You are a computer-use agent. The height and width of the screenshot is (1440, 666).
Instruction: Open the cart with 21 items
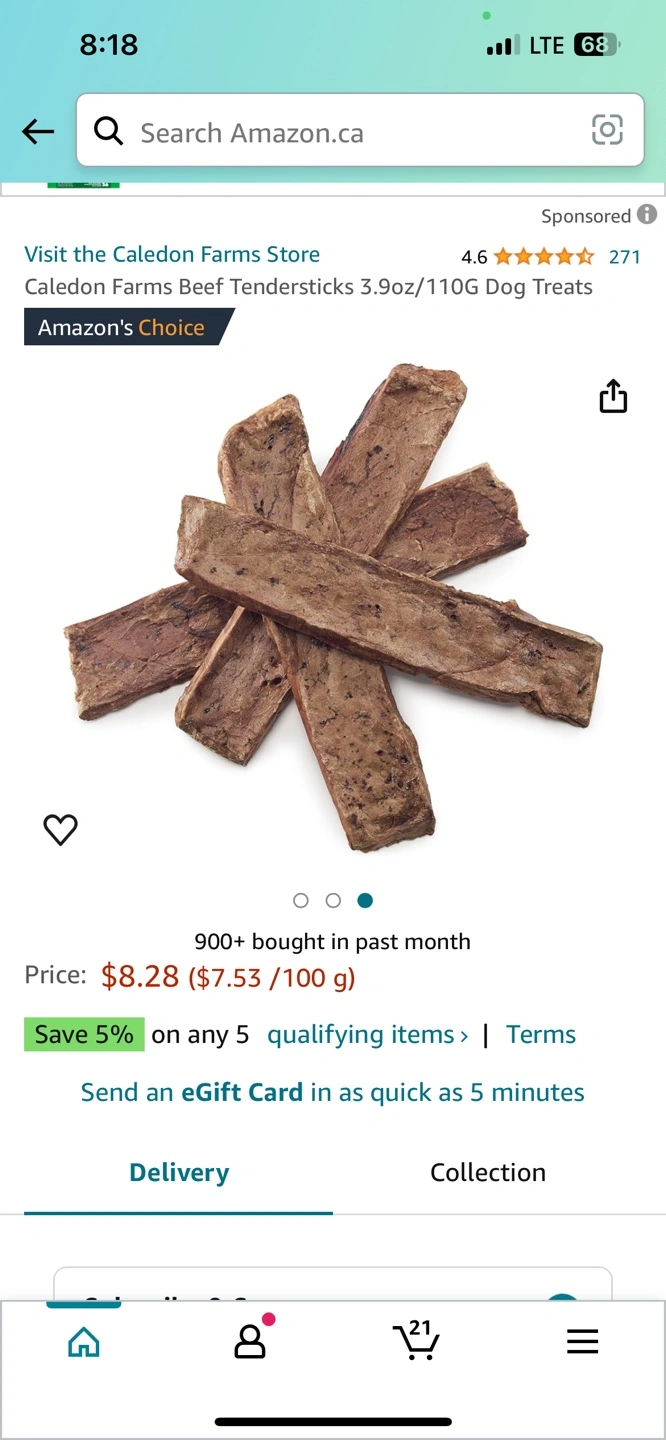coord(416,1340)
